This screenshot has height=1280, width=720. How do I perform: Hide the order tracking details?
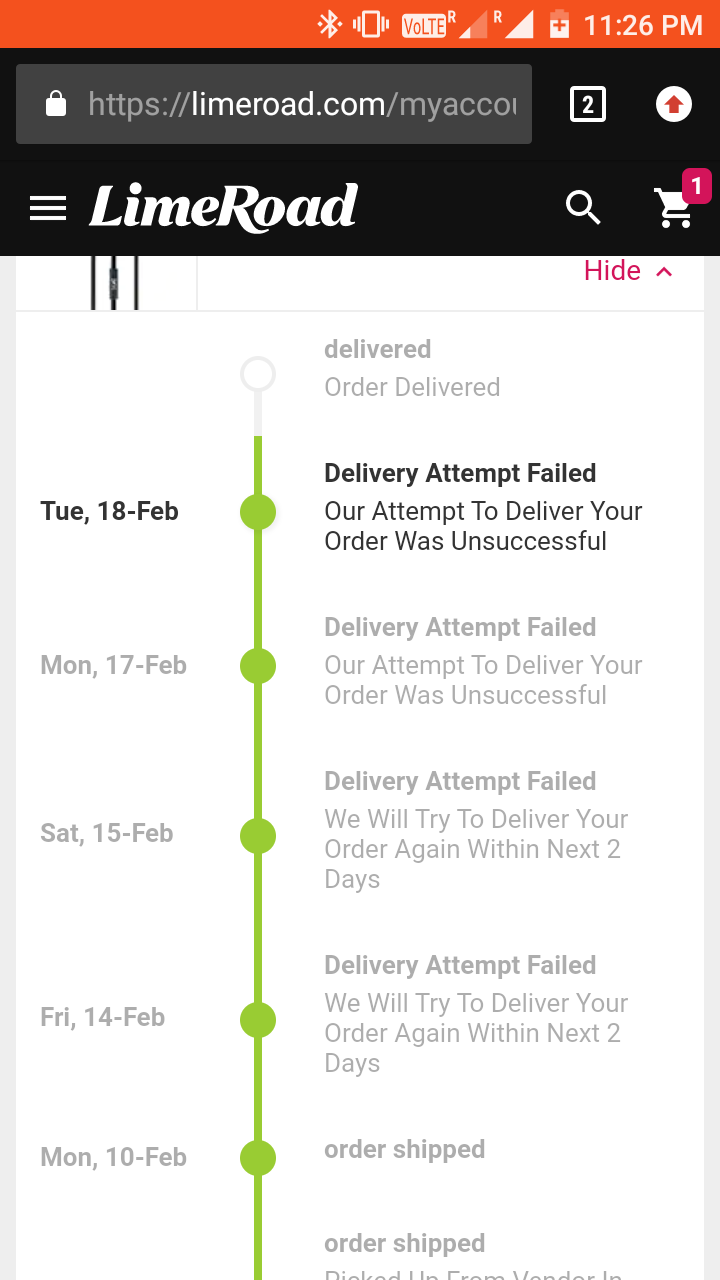pos(628,271)
